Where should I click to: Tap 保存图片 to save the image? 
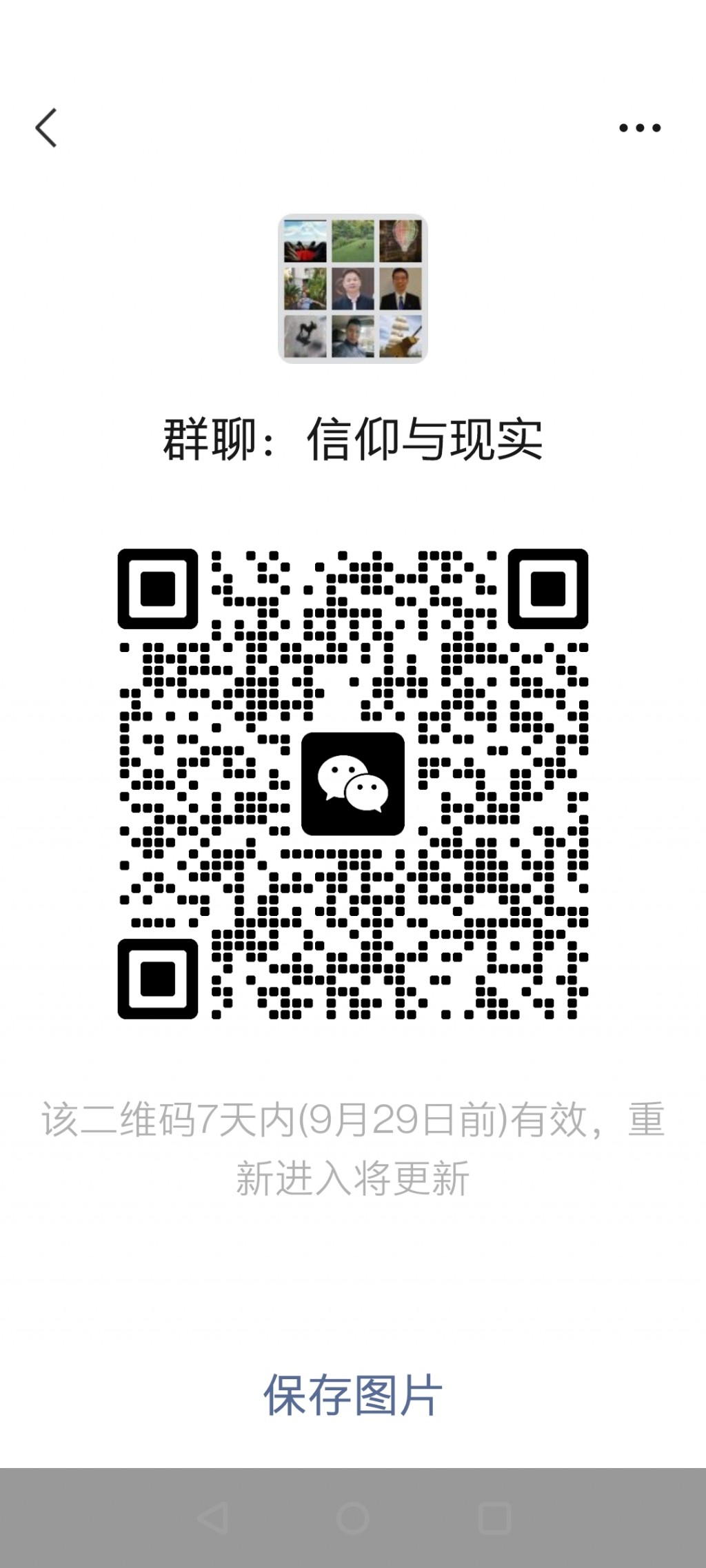click(352, 1395)
